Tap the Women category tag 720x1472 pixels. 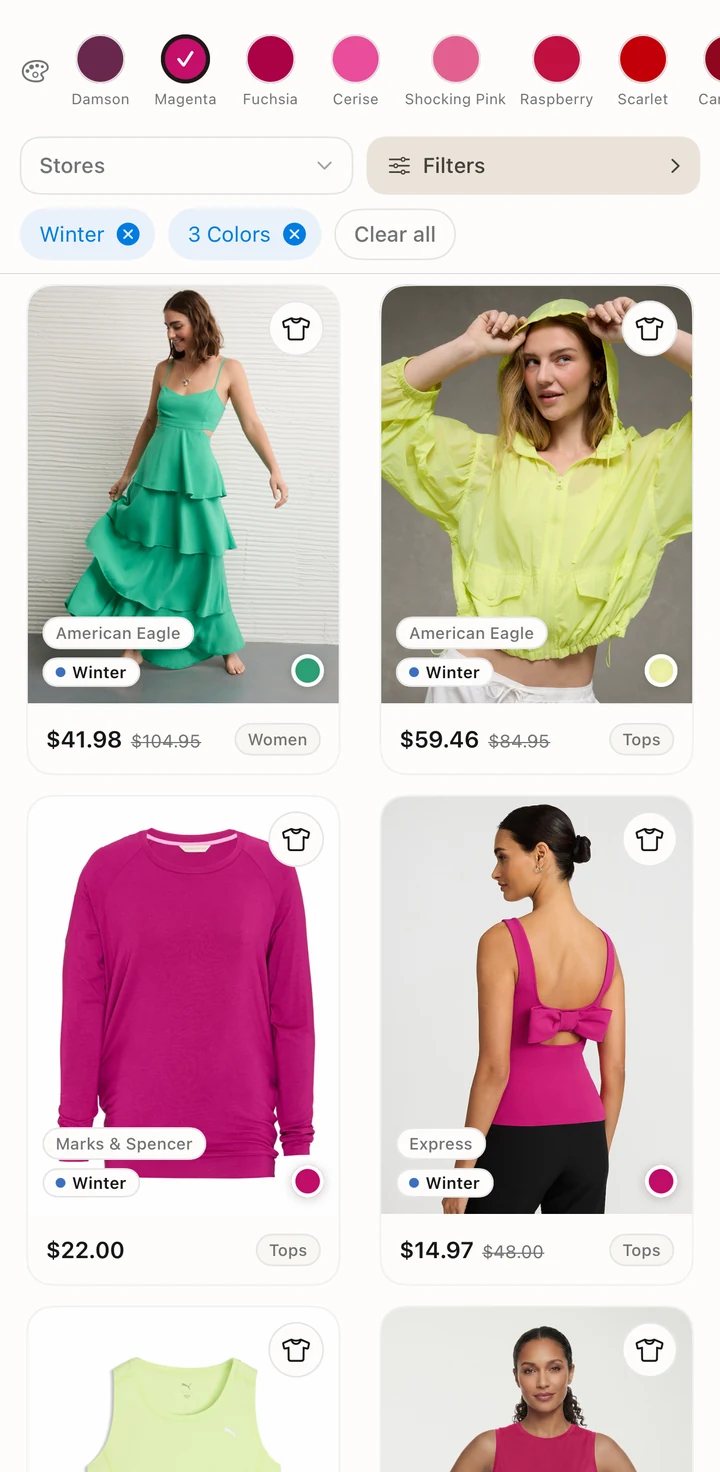(x=277, y=740)
